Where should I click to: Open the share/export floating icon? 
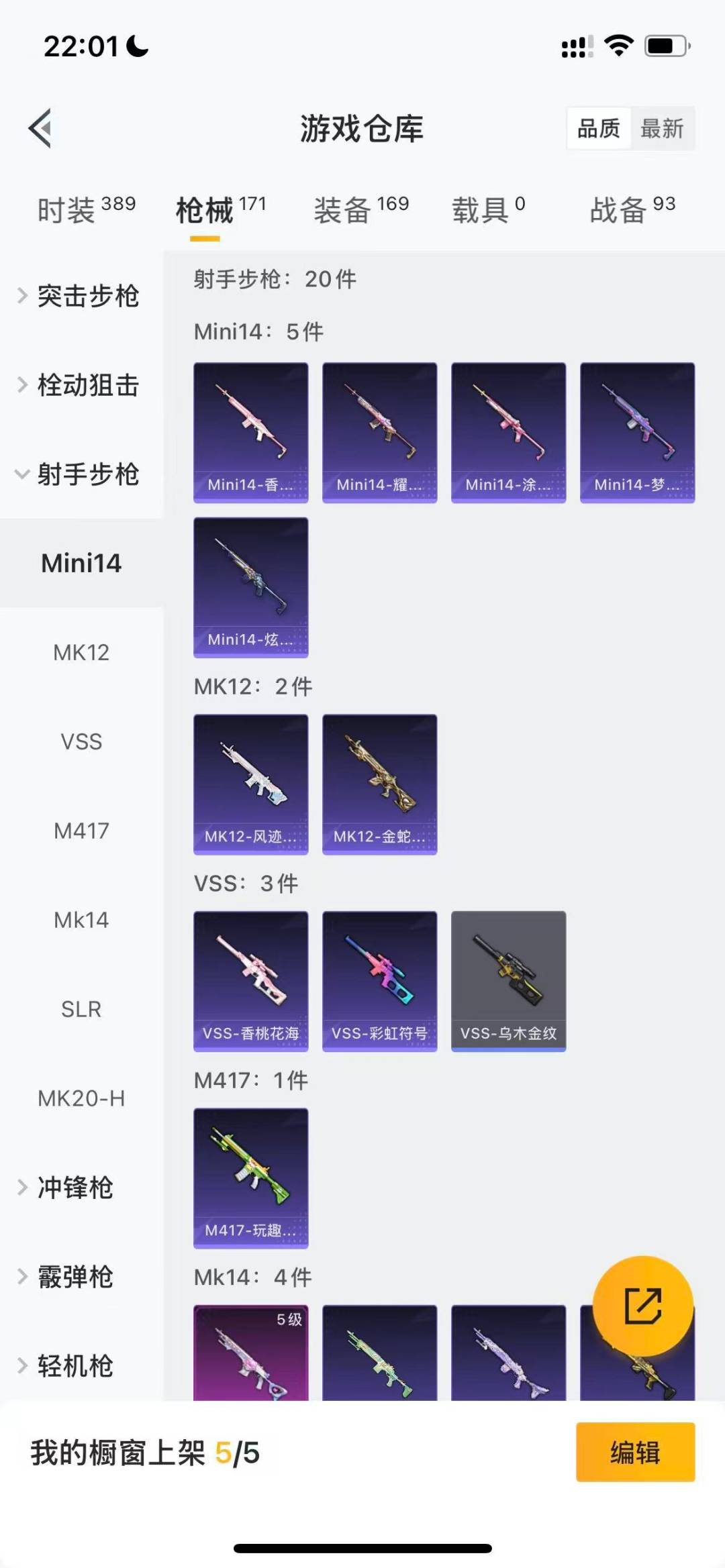(x=642, y=1302)
